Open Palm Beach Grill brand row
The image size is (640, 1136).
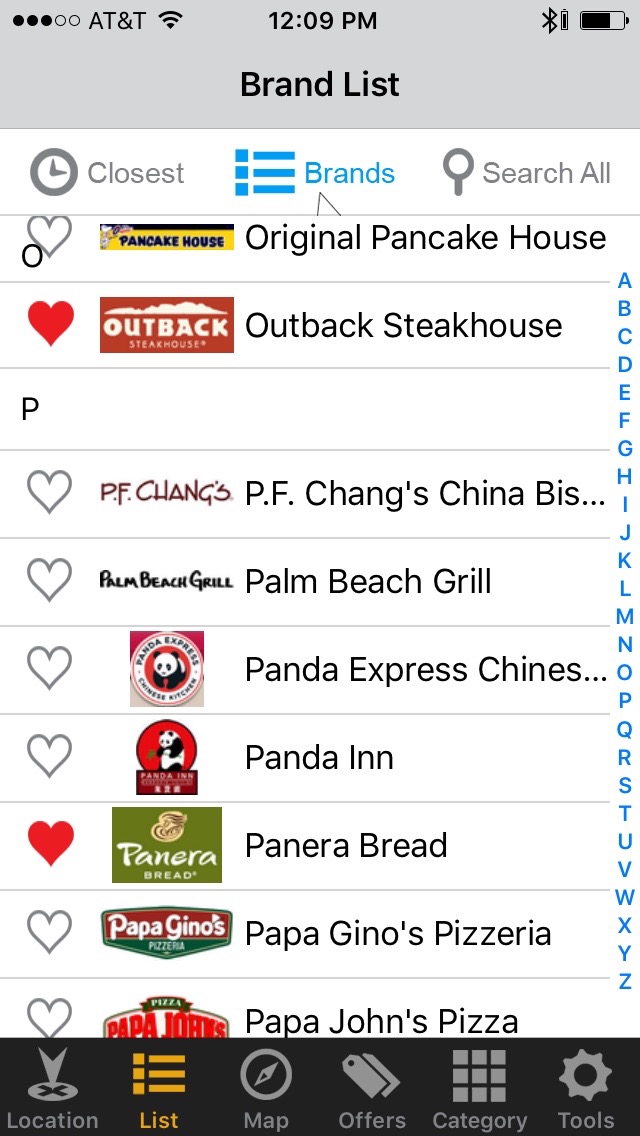[368, 581]
